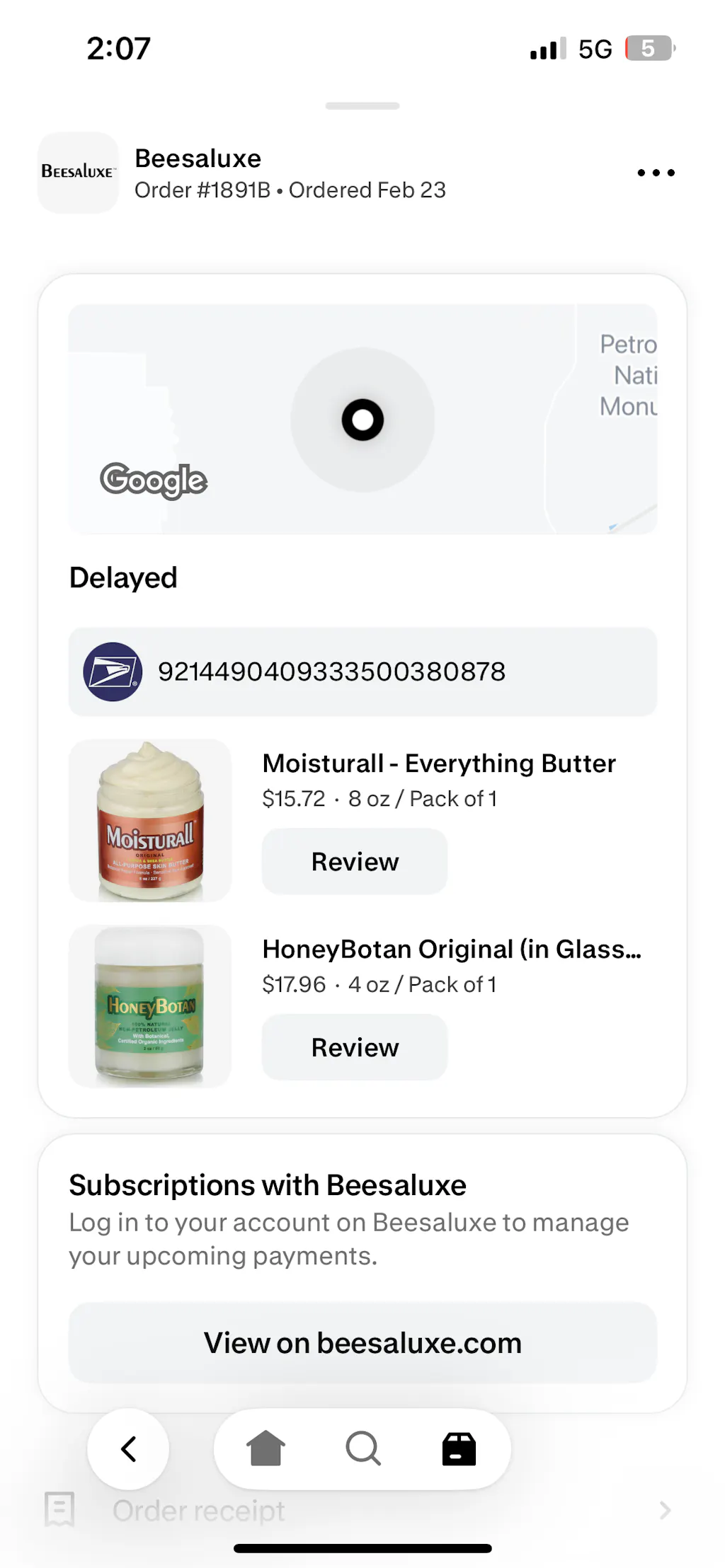Open USPS tracking number details
Screen dimensions: 725x1568
(x=362, y=671)
